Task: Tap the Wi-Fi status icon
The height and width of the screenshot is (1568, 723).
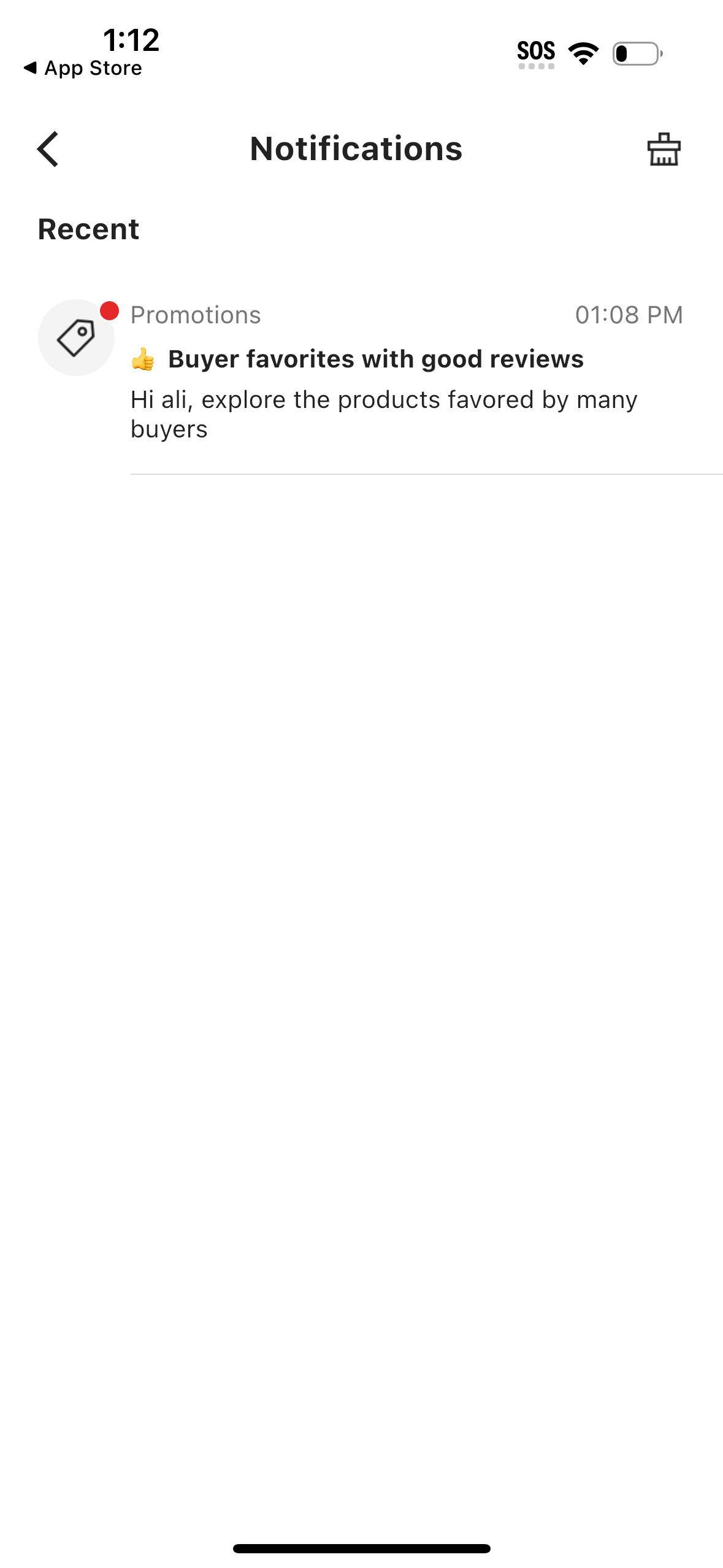Action: click(x=583, y=53)
